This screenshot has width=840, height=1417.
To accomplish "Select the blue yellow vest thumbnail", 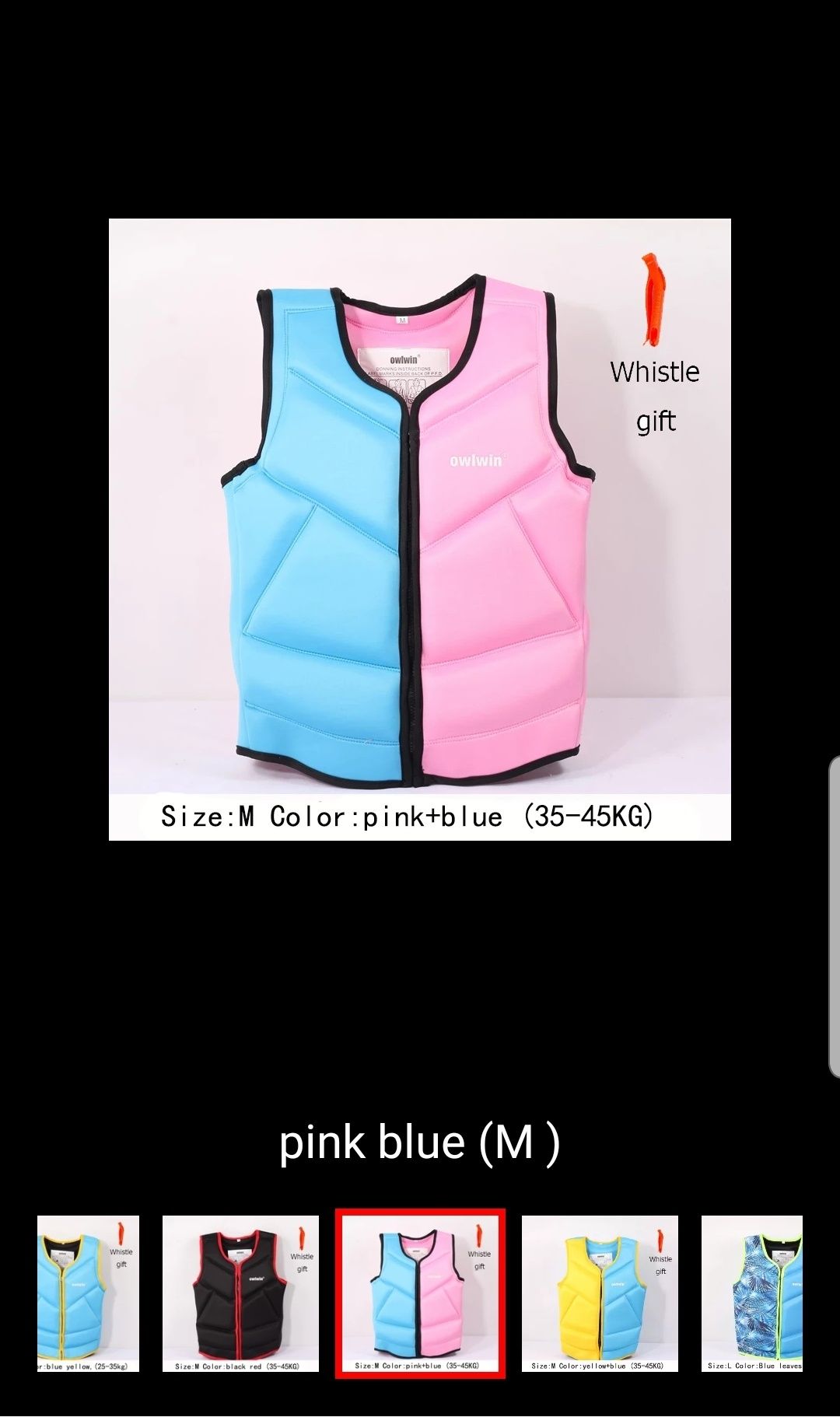I will pos(88,1293).
